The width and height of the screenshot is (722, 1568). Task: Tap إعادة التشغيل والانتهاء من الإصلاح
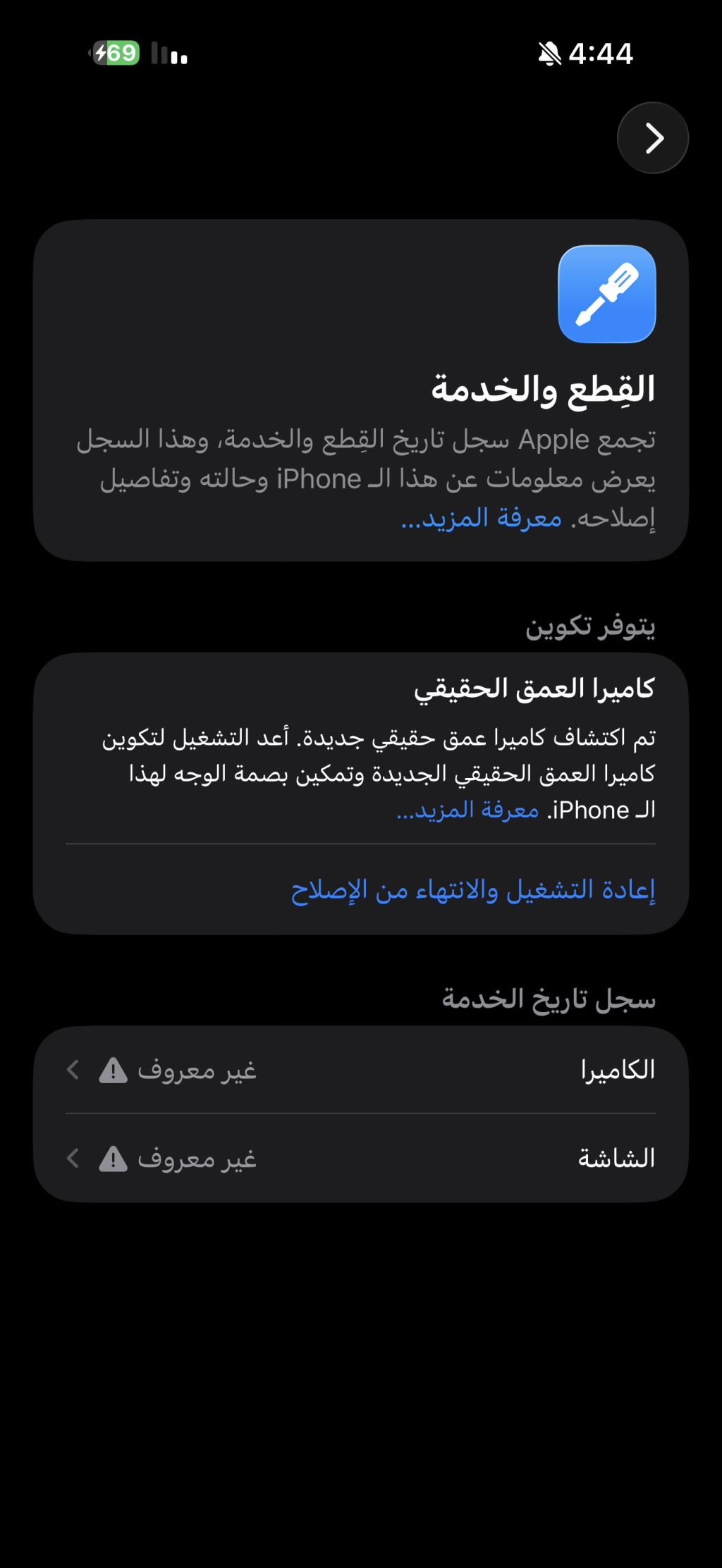[473, 890]
